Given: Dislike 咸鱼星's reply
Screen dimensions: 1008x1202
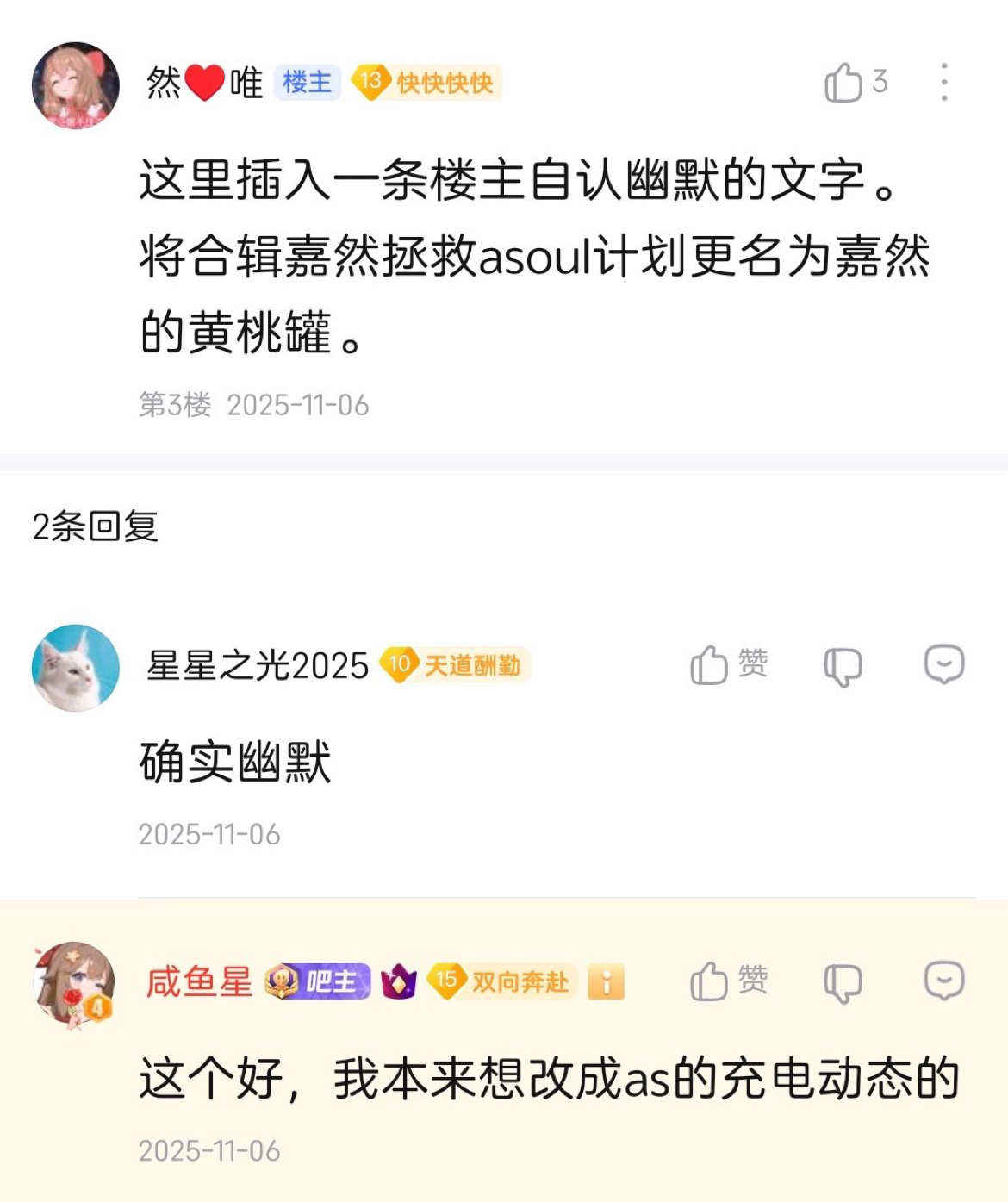Looking at the screenshot, I should [843, 982].
